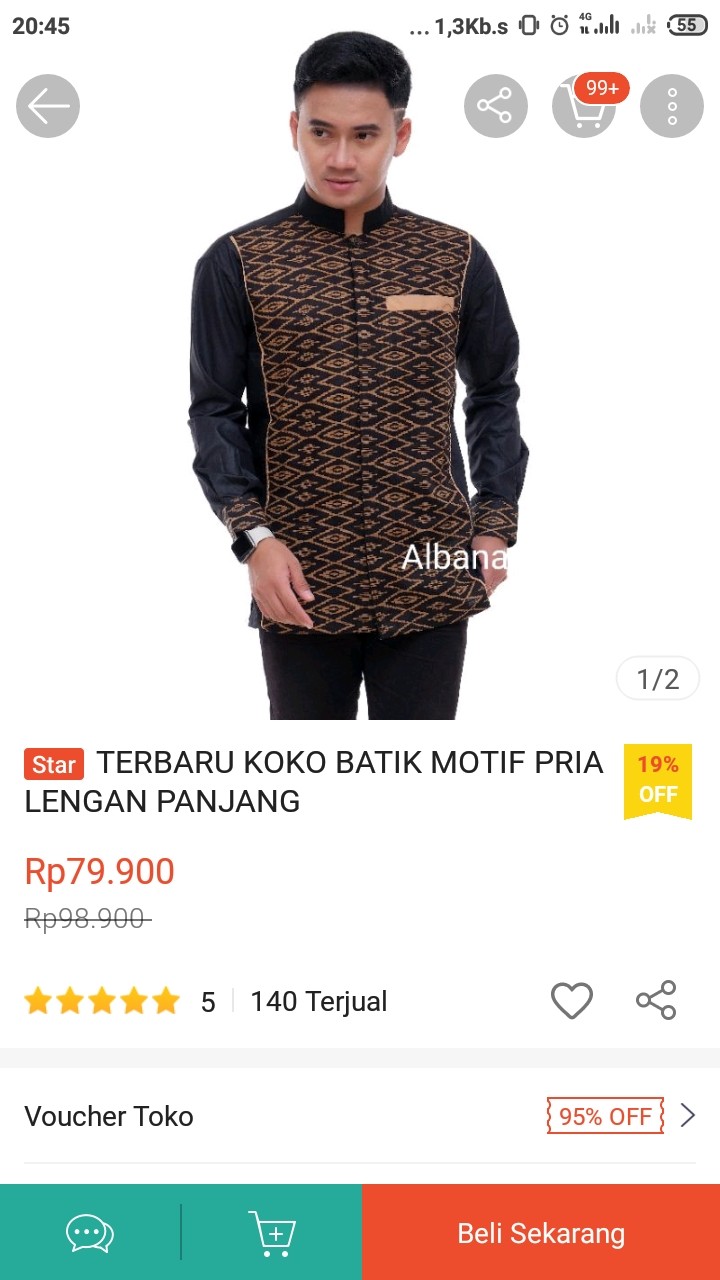The image size is (720, 1280).
Task: Open the three-dot overflow menu
Action: (672, 105)
